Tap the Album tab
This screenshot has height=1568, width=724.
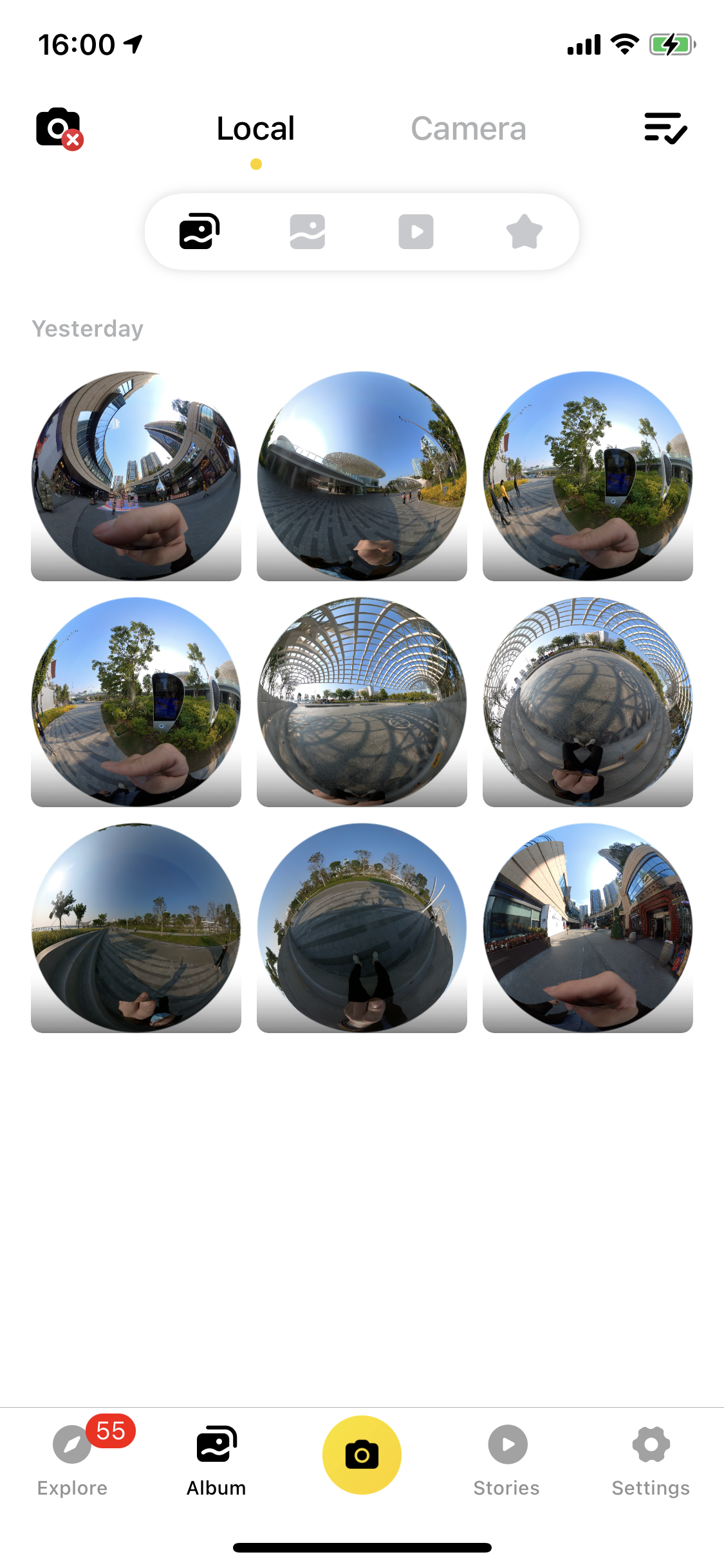click(x=216, y=1457)
